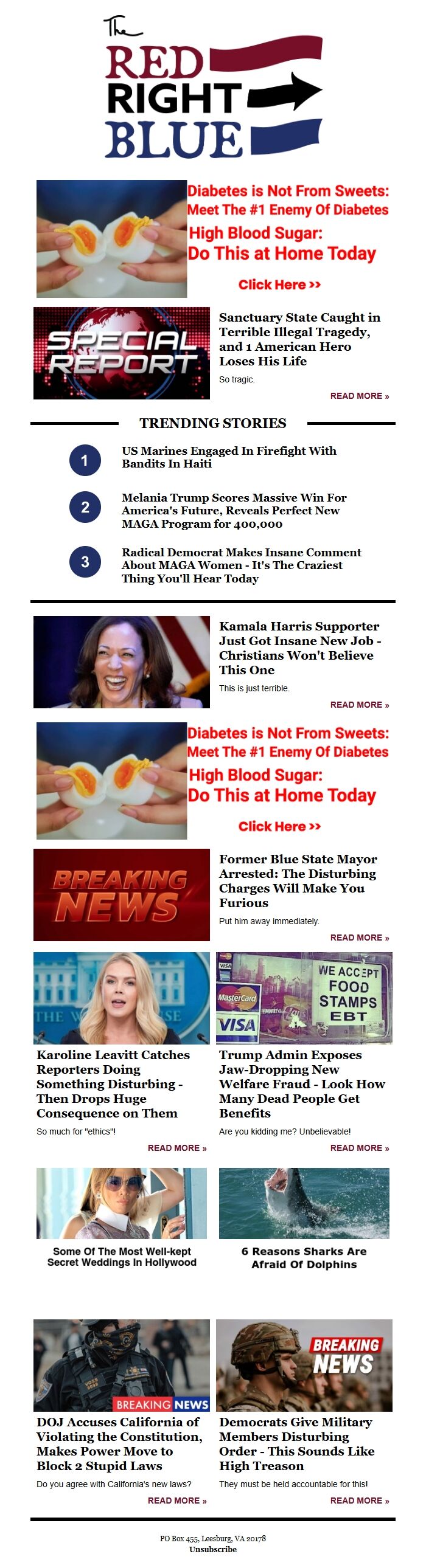Tap the Unsubscribe link
Viewport: 426px width, 1568px height.
tap(212, 1549)
